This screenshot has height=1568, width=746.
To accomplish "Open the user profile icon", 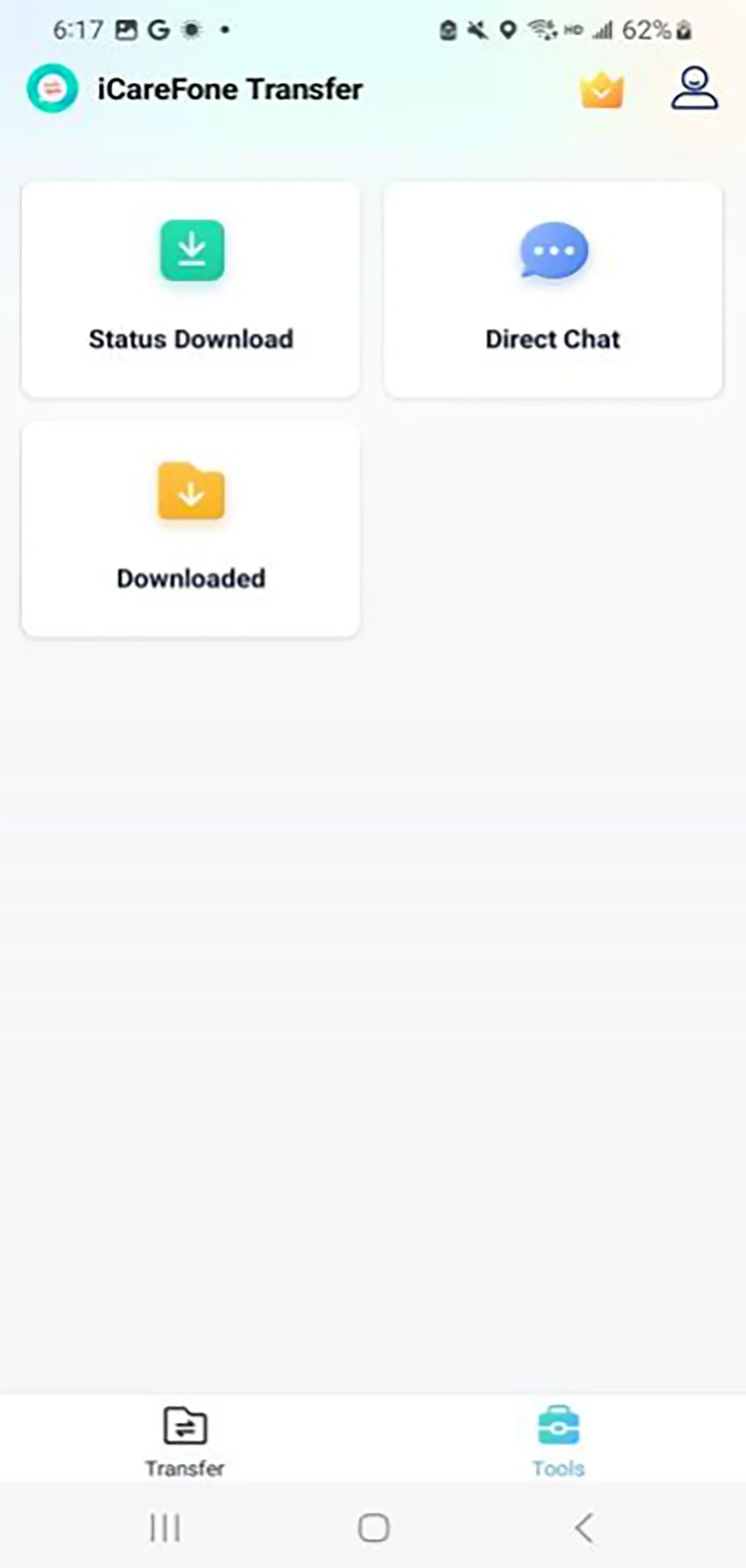I will 694,89.
